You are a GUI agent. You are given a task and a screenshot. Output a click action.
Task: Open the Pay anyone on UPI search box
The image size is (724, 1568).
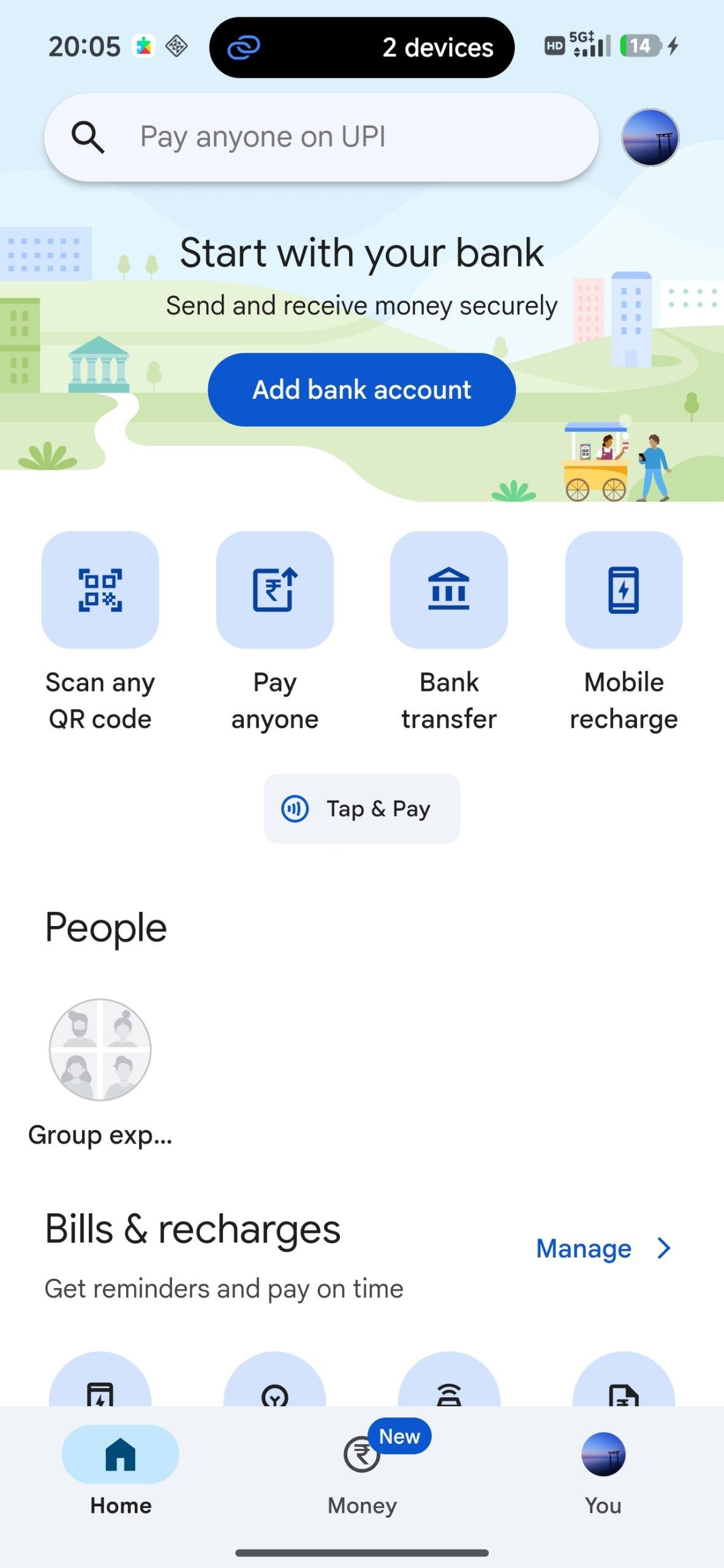(x=321, y=137)
